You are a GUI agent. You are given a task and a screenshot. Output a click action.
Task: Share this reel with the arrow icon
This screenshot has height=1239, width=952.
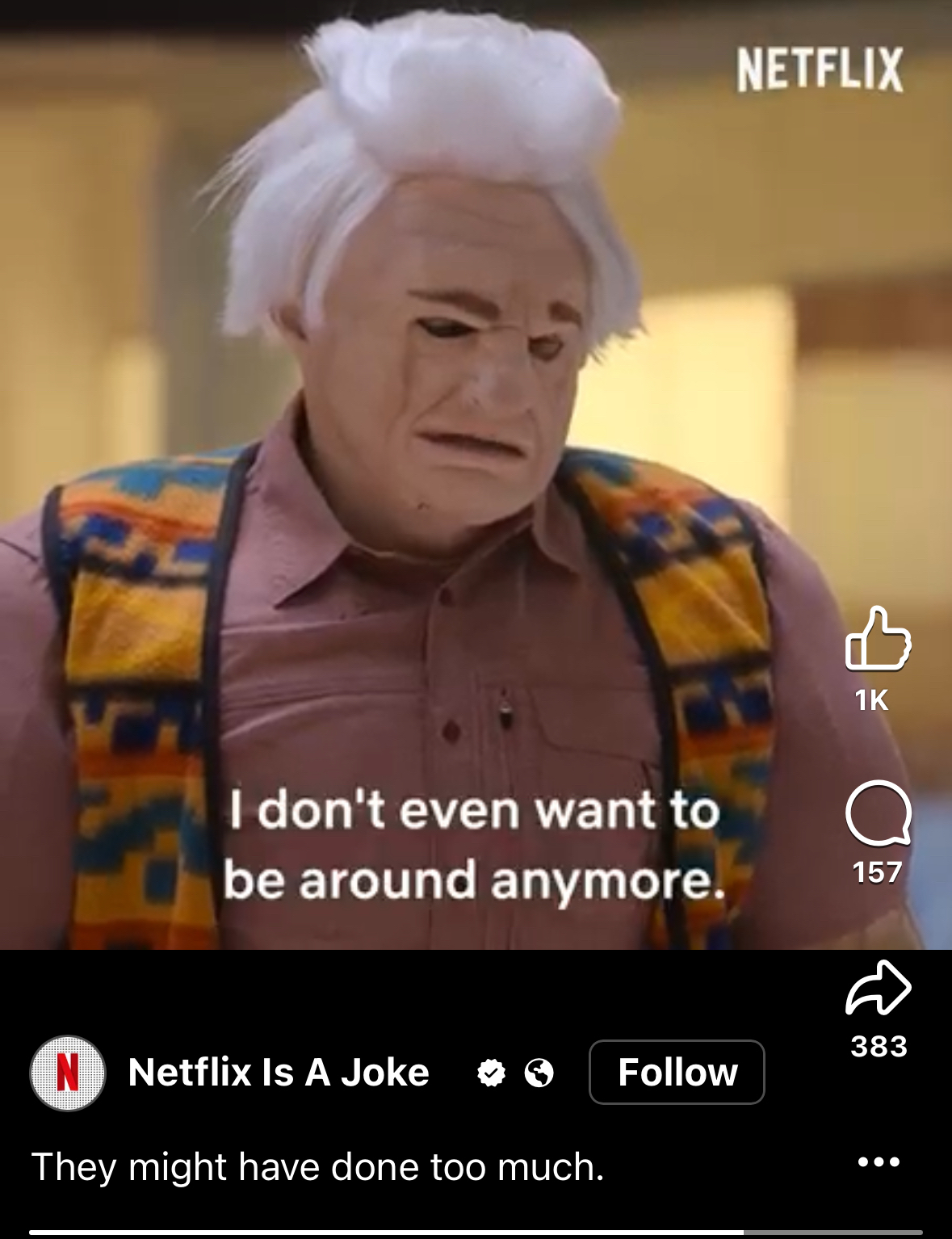tap(878, 988)
